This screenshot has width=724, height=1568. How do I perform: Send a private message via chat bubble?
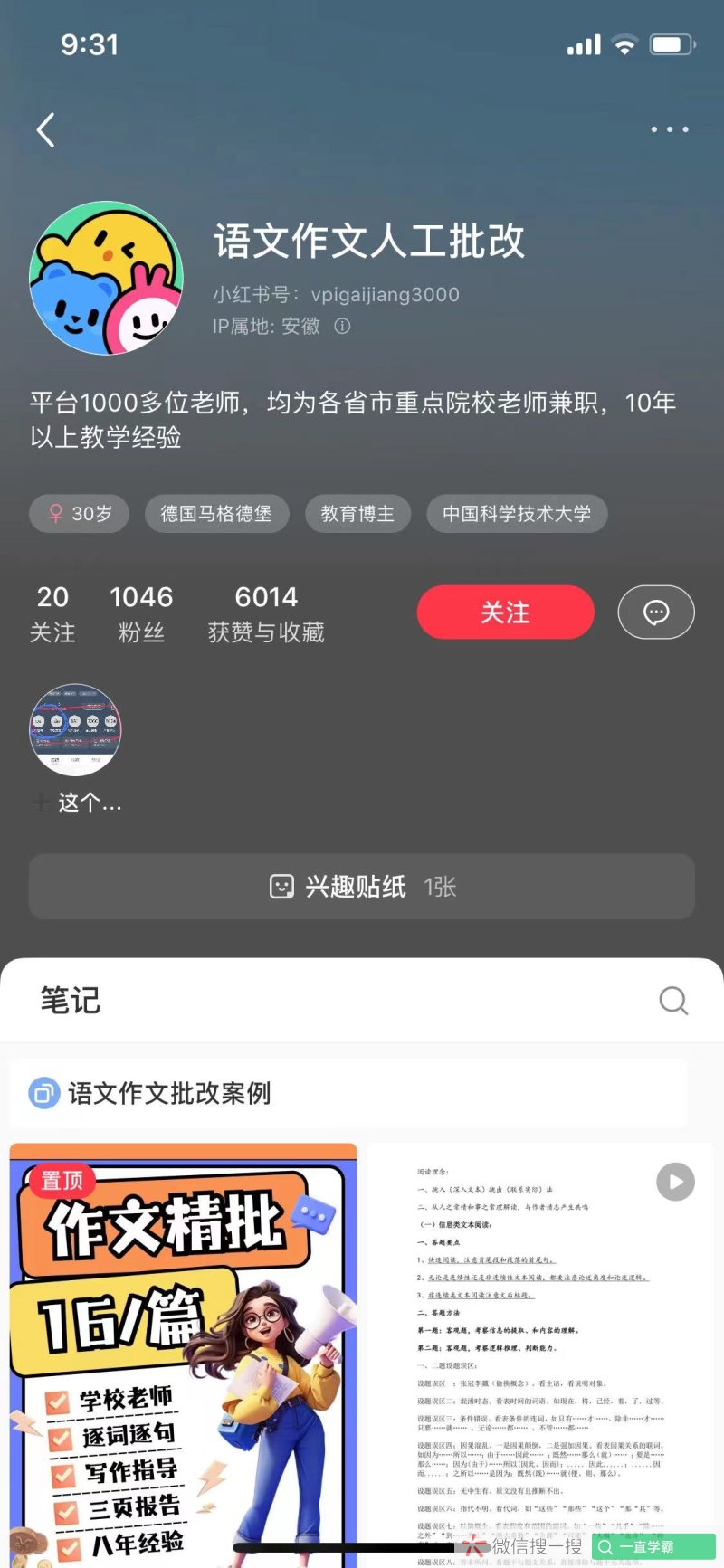655,613
